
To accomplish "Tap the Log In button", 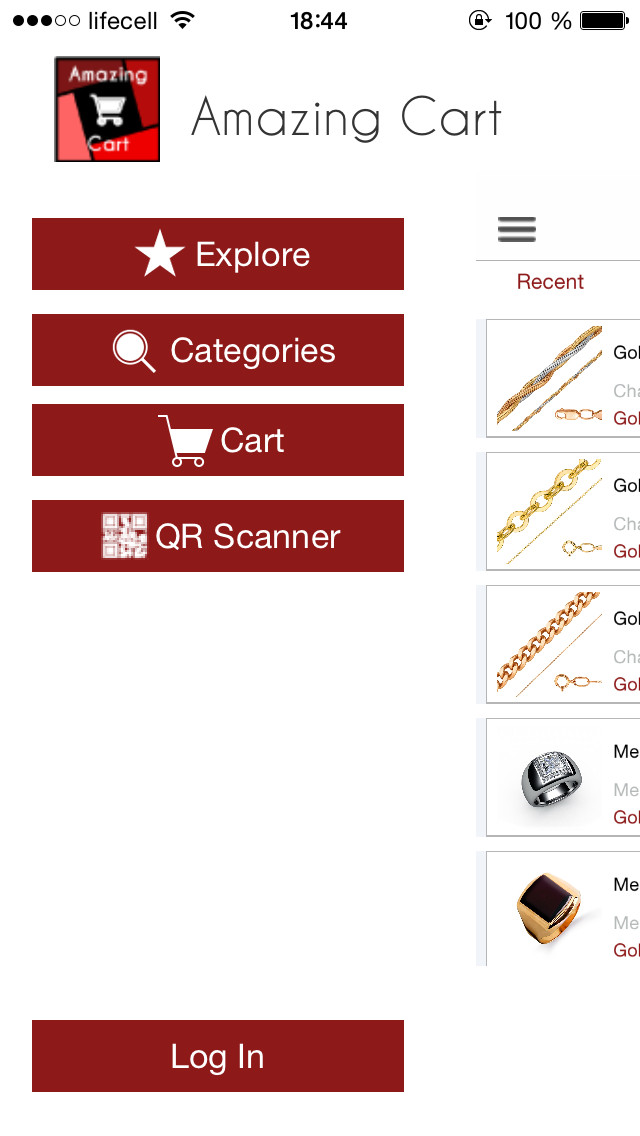I will click(x=218, y=1056).
